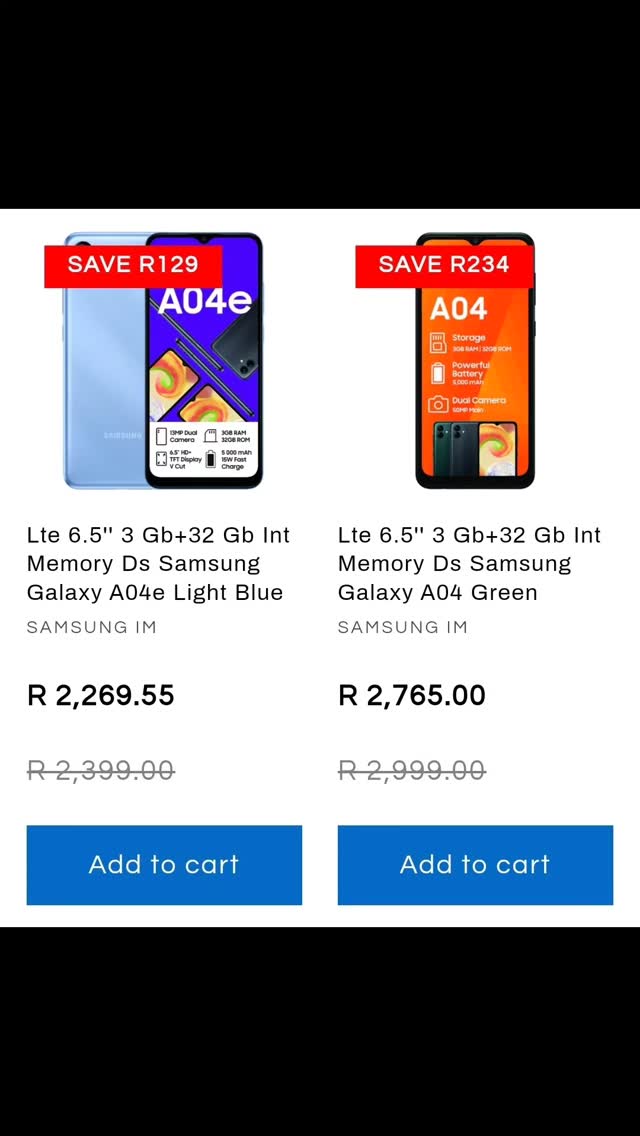View Samsung Galaxy A04 Green product title
Screen dimensions: 640x1136
pos(470,564)
